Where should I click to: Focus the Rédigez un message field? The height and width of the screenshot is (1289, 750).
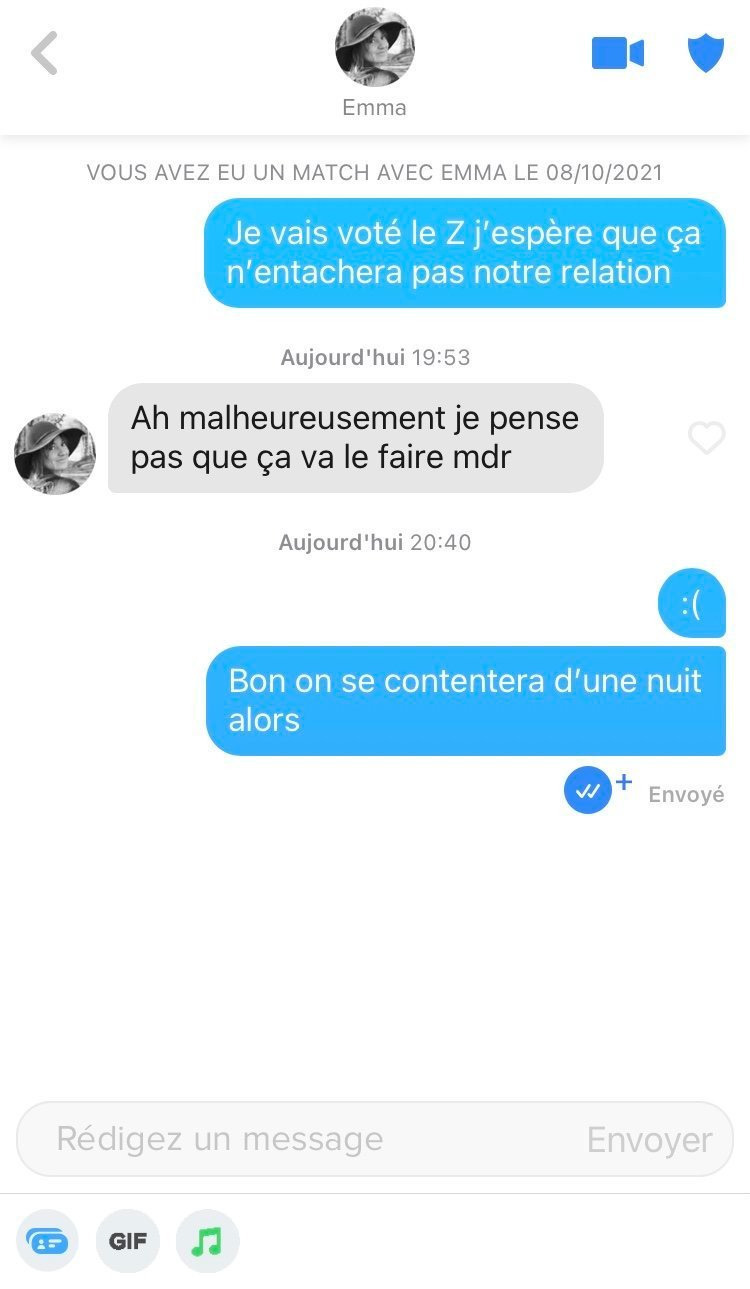[x=375, y=1139]
